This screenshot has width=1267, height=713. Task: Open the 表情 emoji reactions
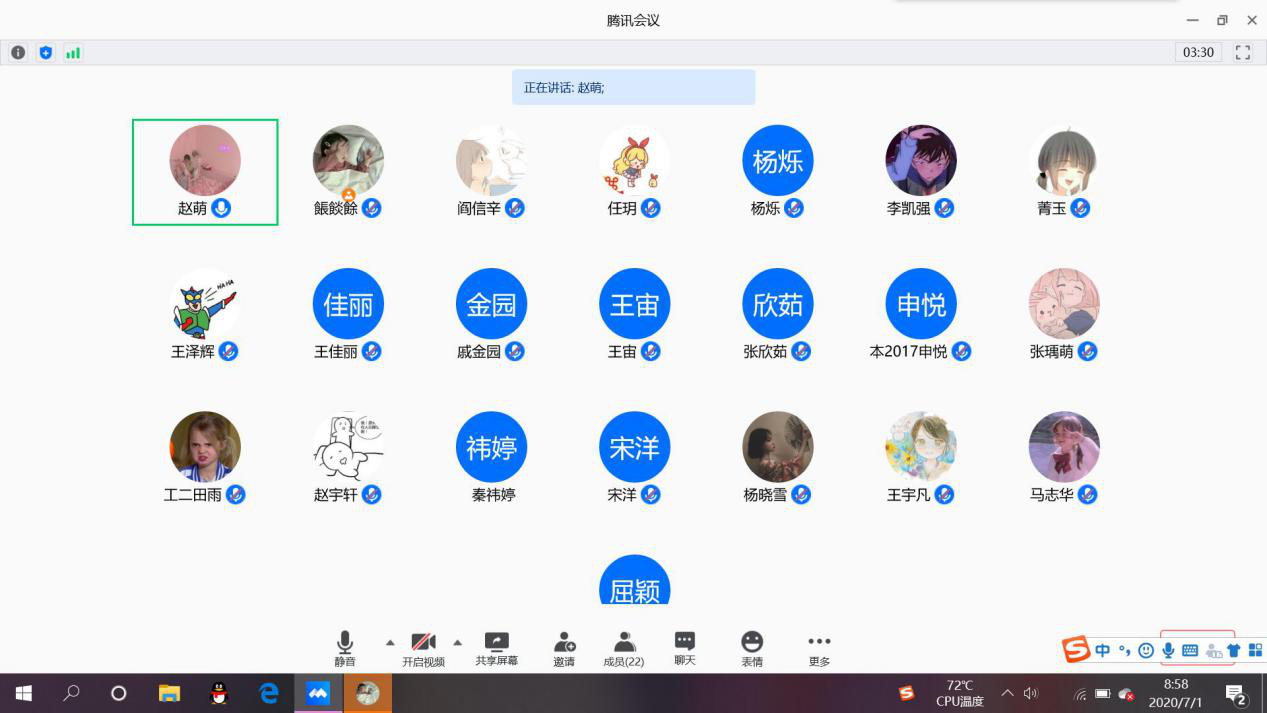[752, 648]
